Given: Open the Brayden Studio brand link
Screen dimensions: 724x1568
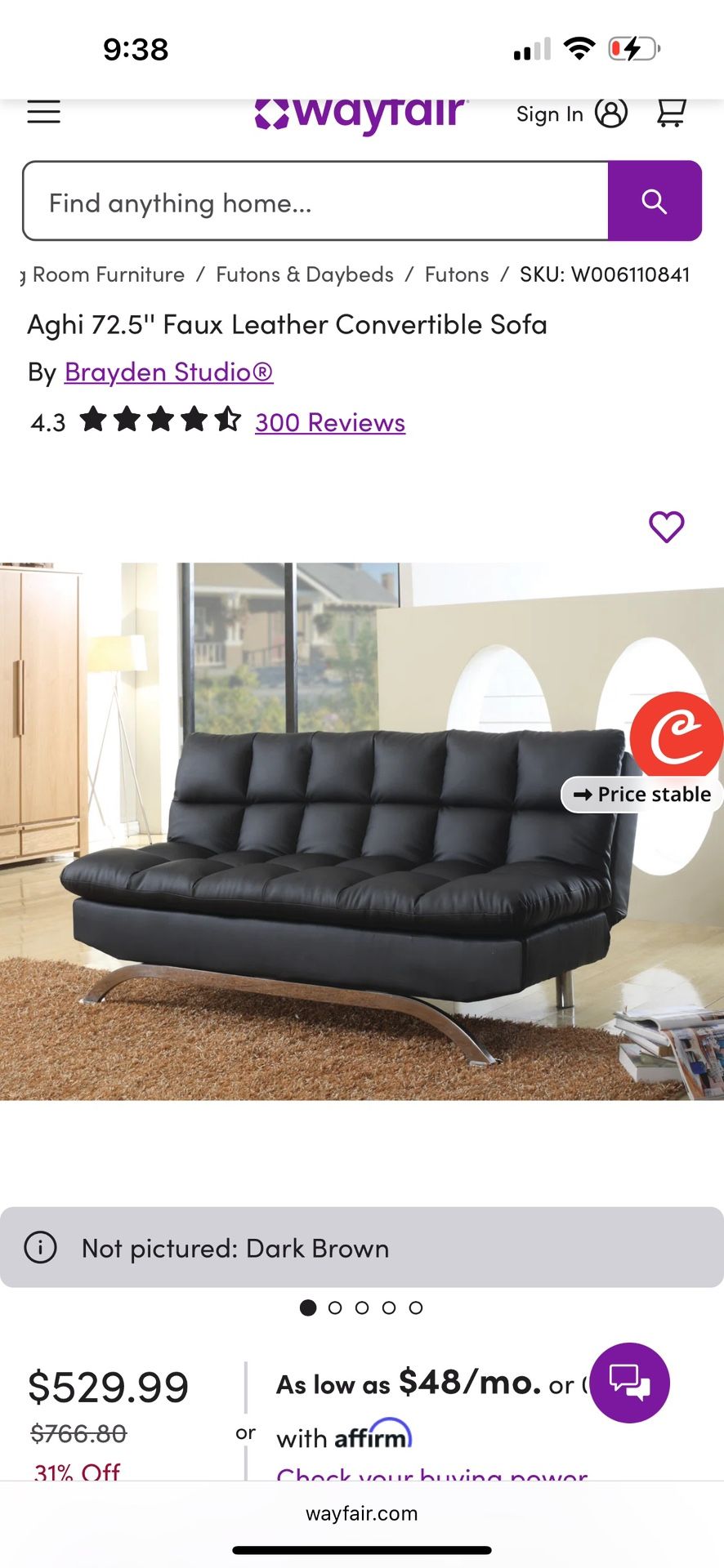Looking at the screenshot, I should click(168, 372).
